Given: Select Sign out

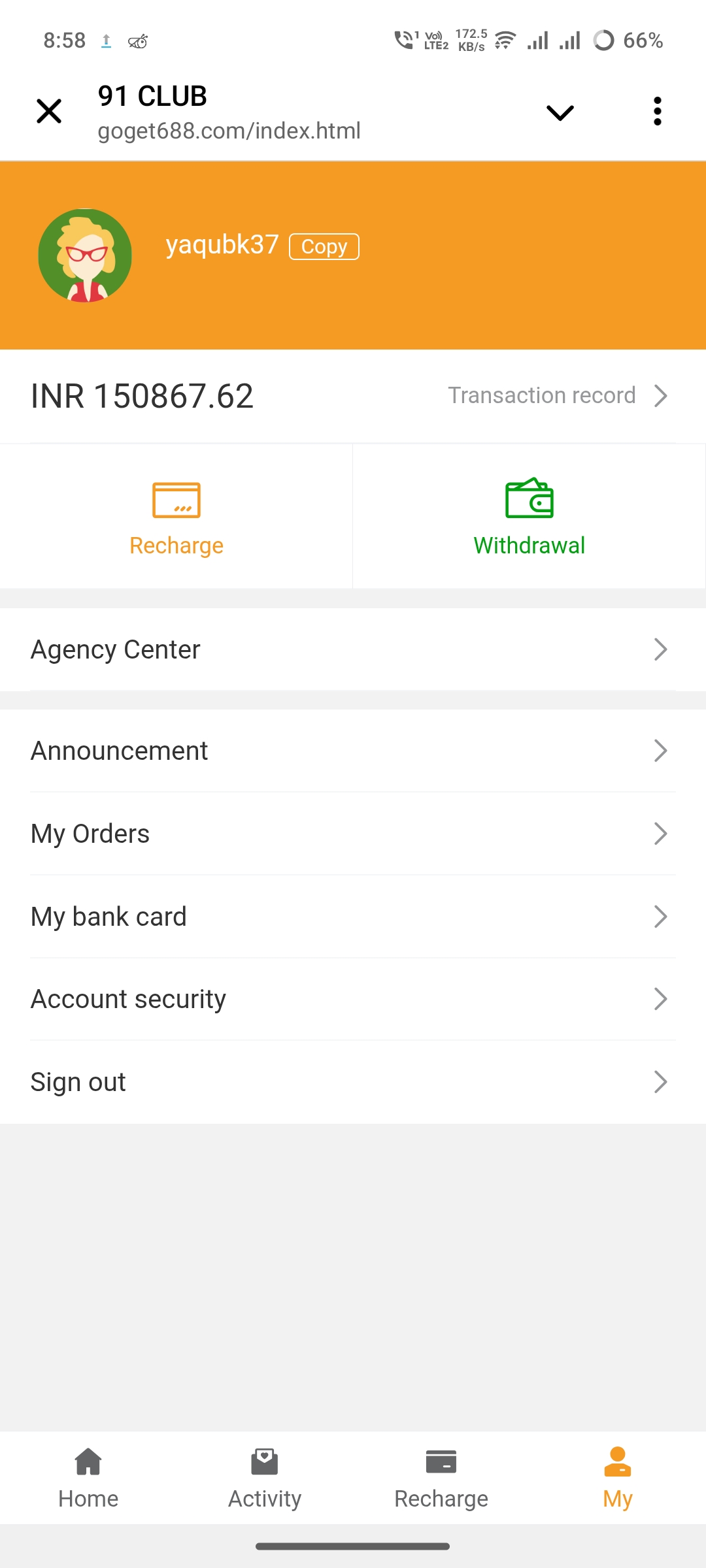Looking at the screenshot, I should coord(353,1082).
